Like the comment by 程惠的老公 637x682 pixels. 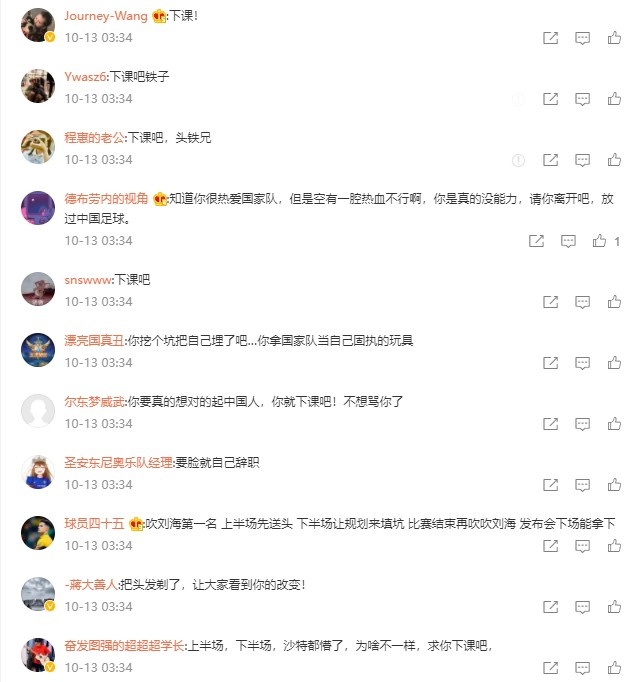click(x=614, y=160)
